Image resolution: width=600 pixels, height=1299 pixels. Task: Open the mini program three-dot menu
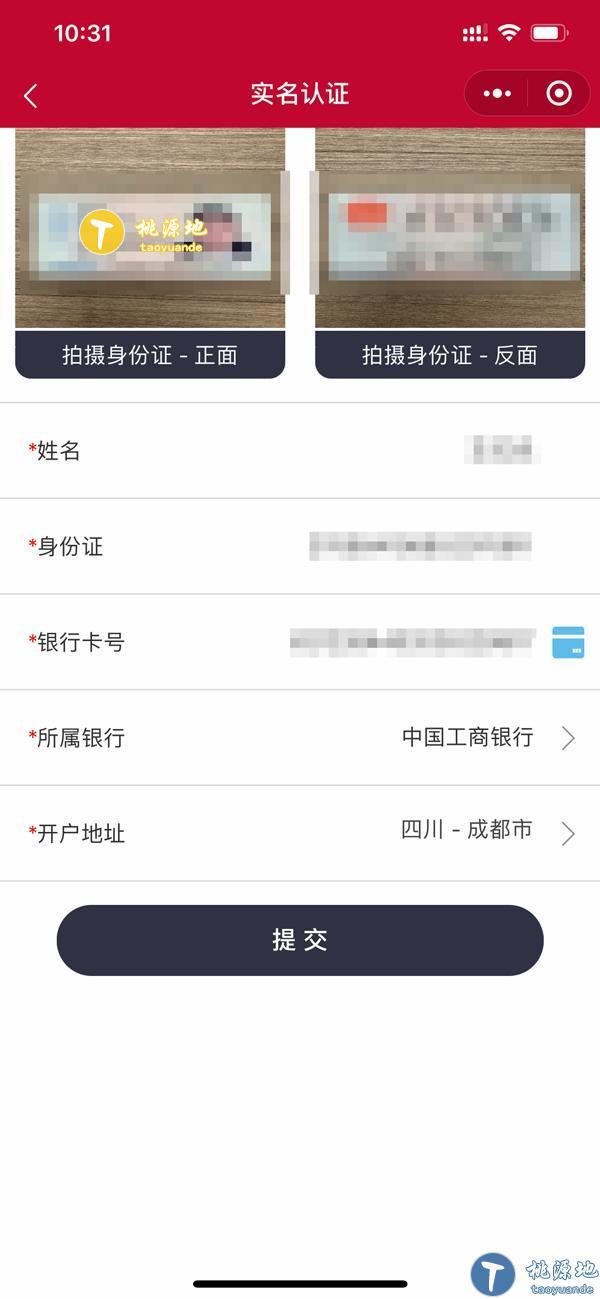click(497, 94)
